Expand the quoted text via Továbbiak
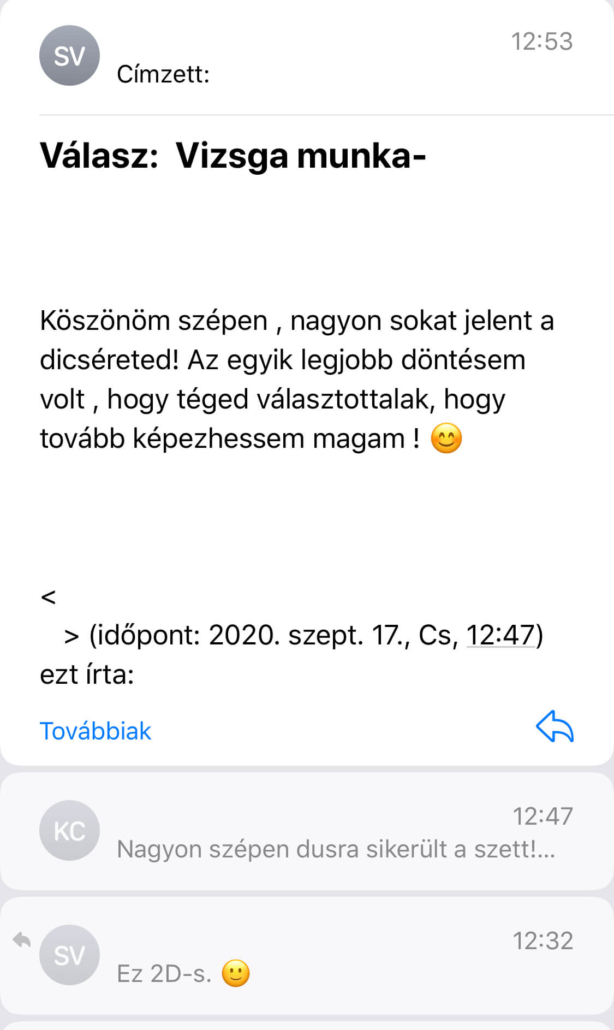The height and width of the screenshot is (1030, 614). click(96, 731)
